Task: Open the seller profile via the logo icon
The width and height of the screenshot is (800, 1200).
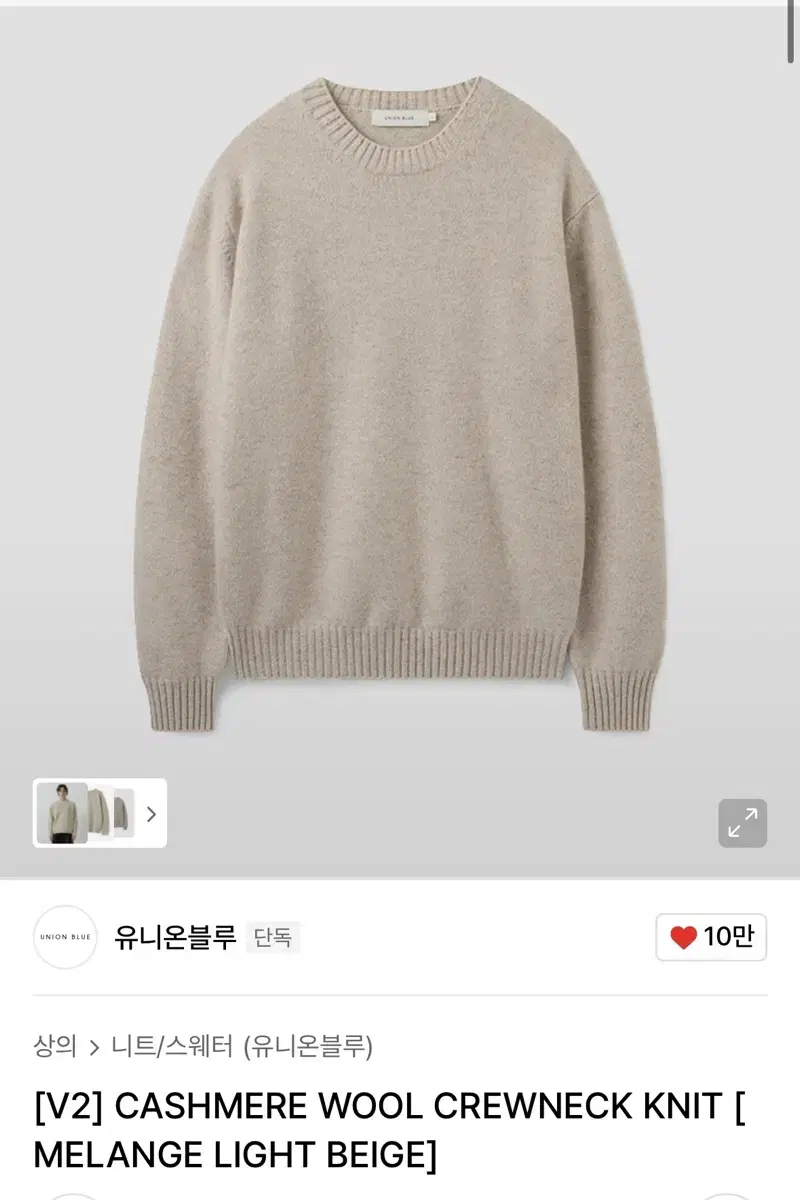Action: pyautogui.click(x=64, y=938)
